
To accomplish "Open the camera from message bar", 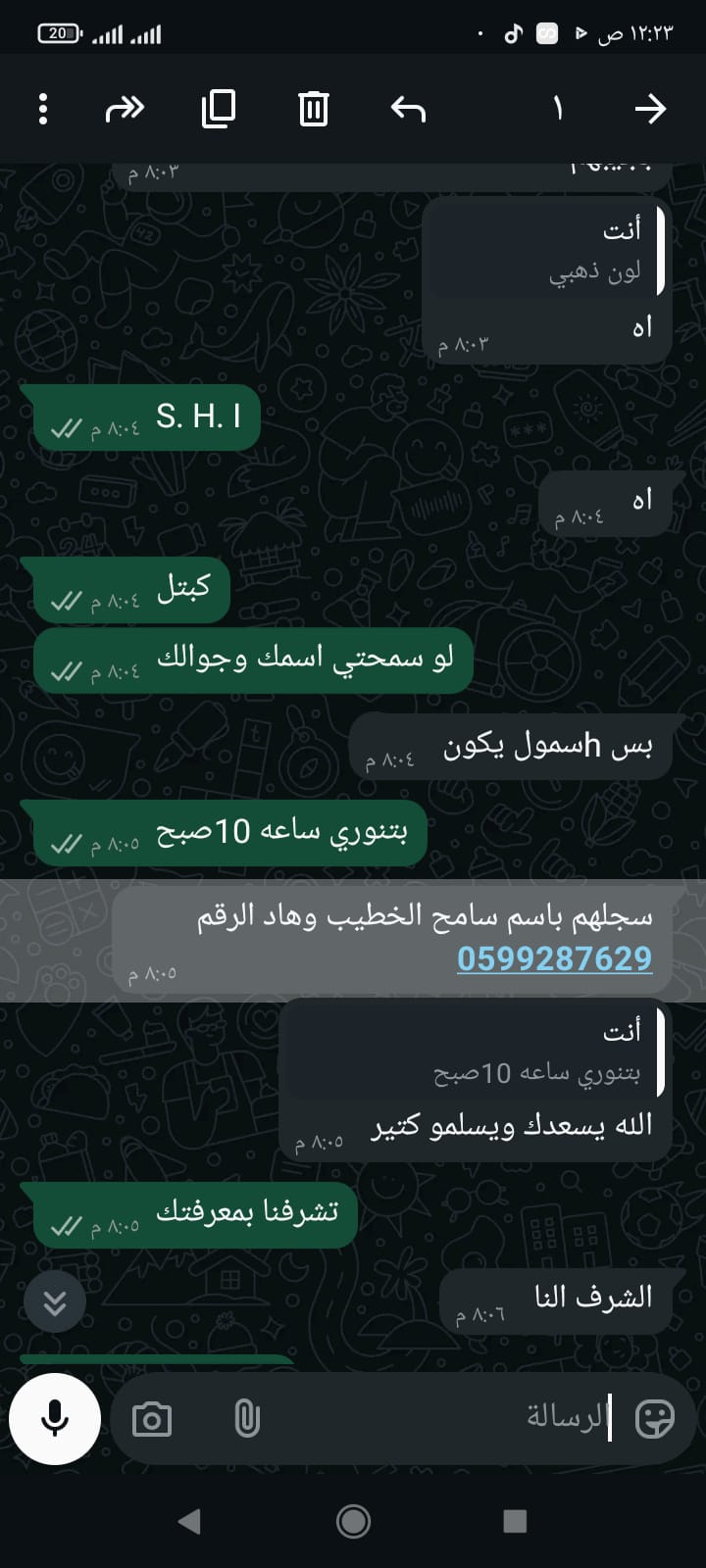I will pyautogui.click(x=152, y=1419).
